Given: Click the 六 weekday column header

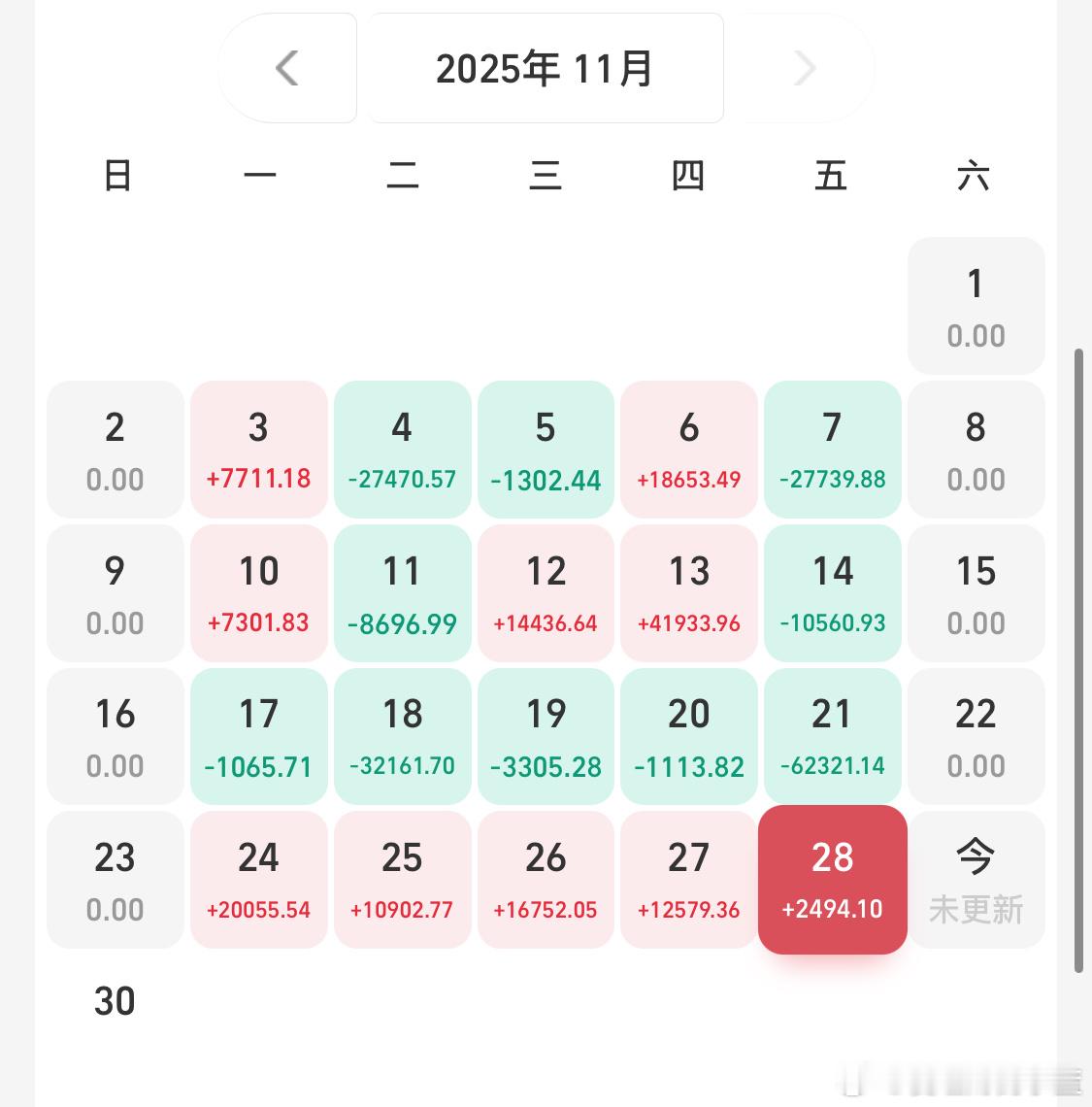Looking at the screenshot, I should [976, 177].
